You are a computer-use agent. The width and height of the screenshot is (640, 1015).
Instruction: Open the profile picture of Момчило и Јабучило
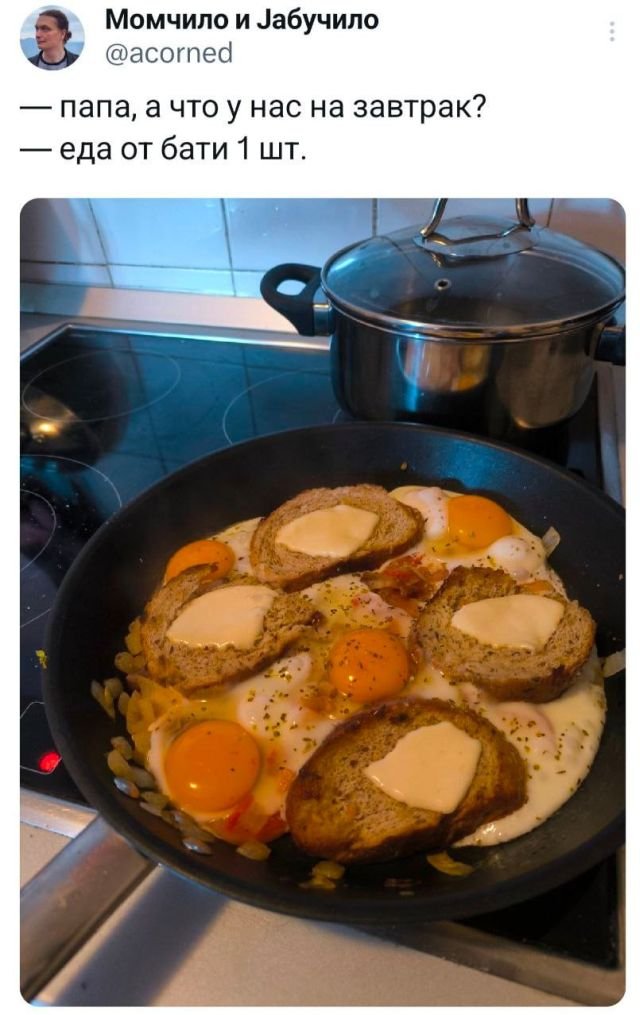point(52,38)
